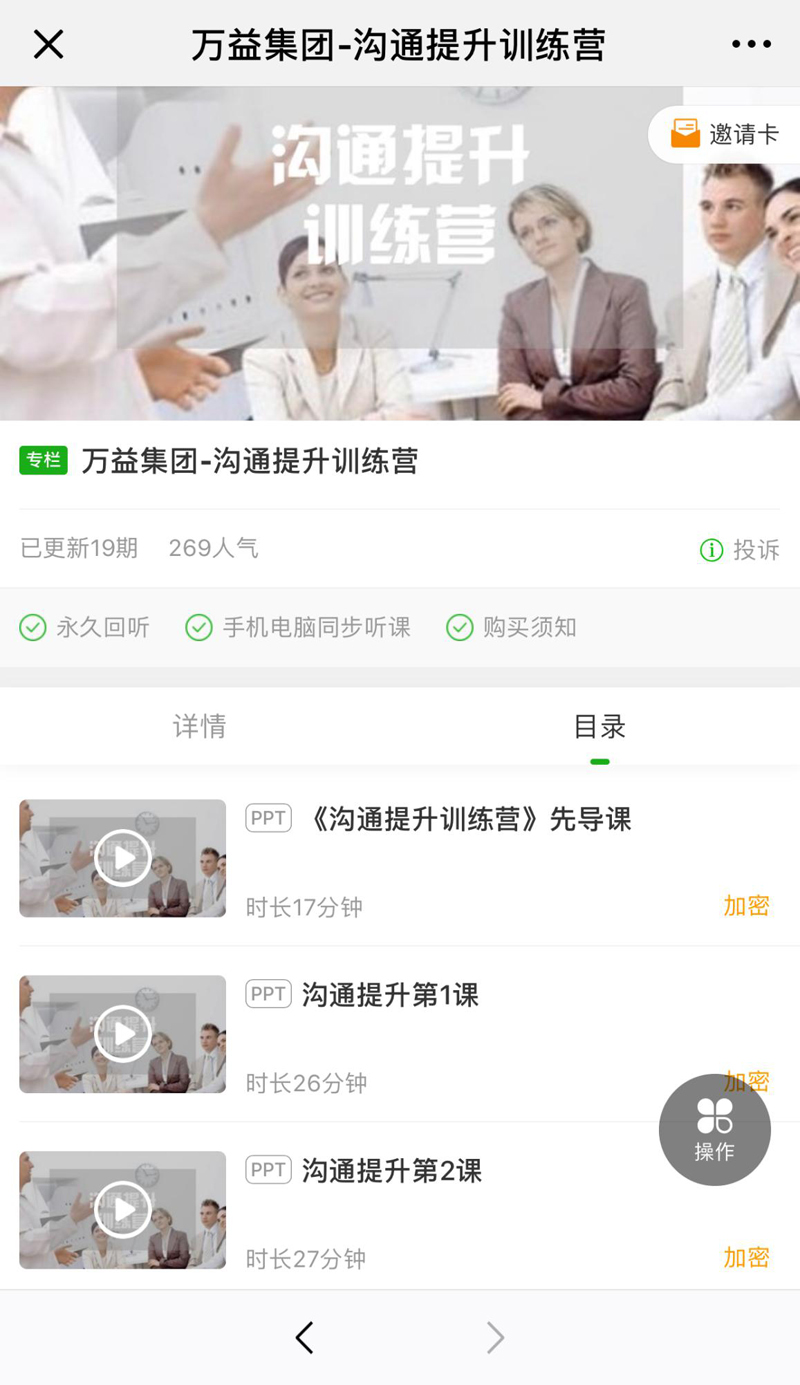Tap the PPT icon for 沟通提升第1课
Image resolution: width=800 pixels, height=1385 pixels.
[268, 994]
